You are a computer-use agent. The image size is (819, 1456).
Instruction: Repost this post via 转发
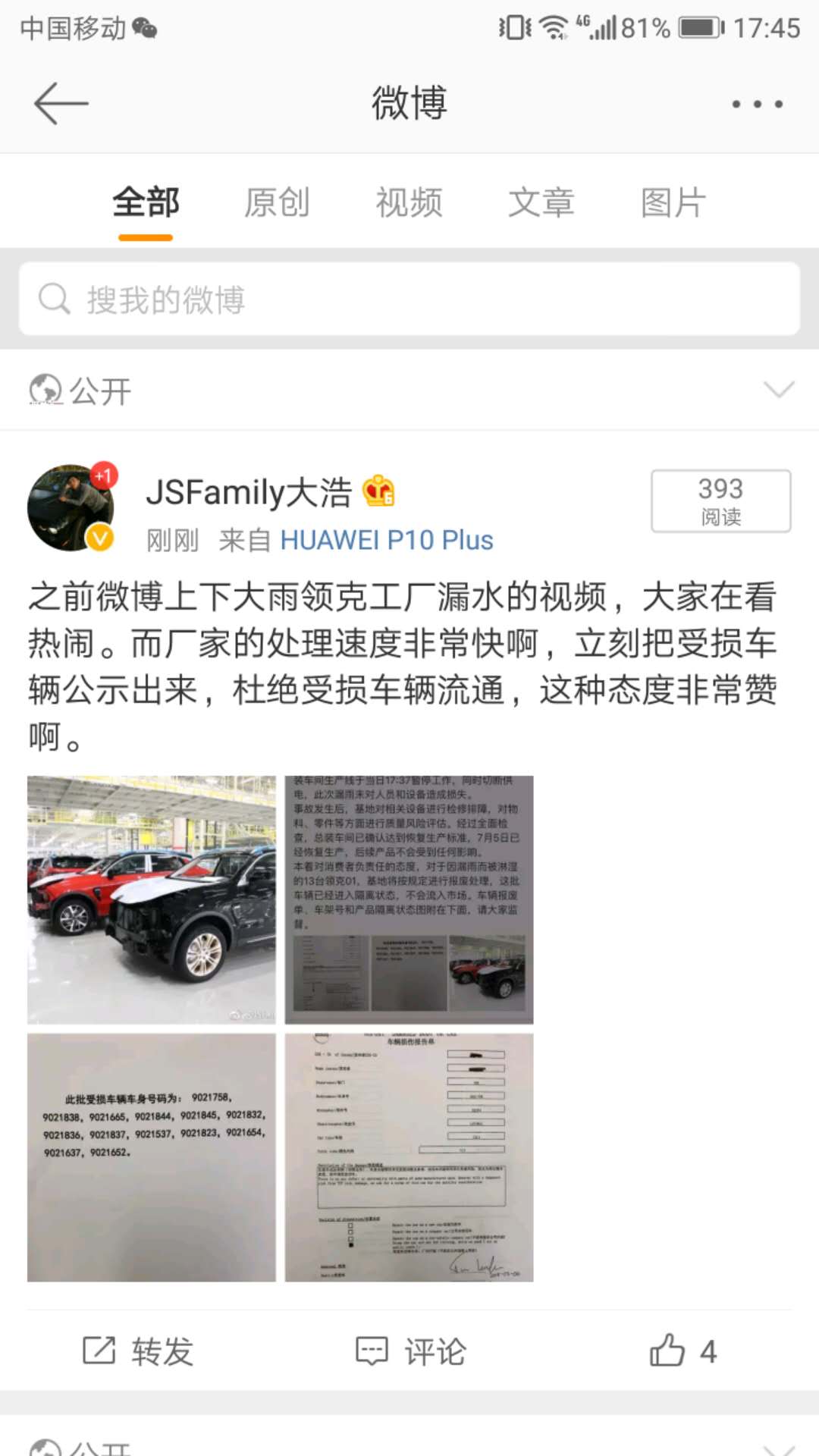138,1351
